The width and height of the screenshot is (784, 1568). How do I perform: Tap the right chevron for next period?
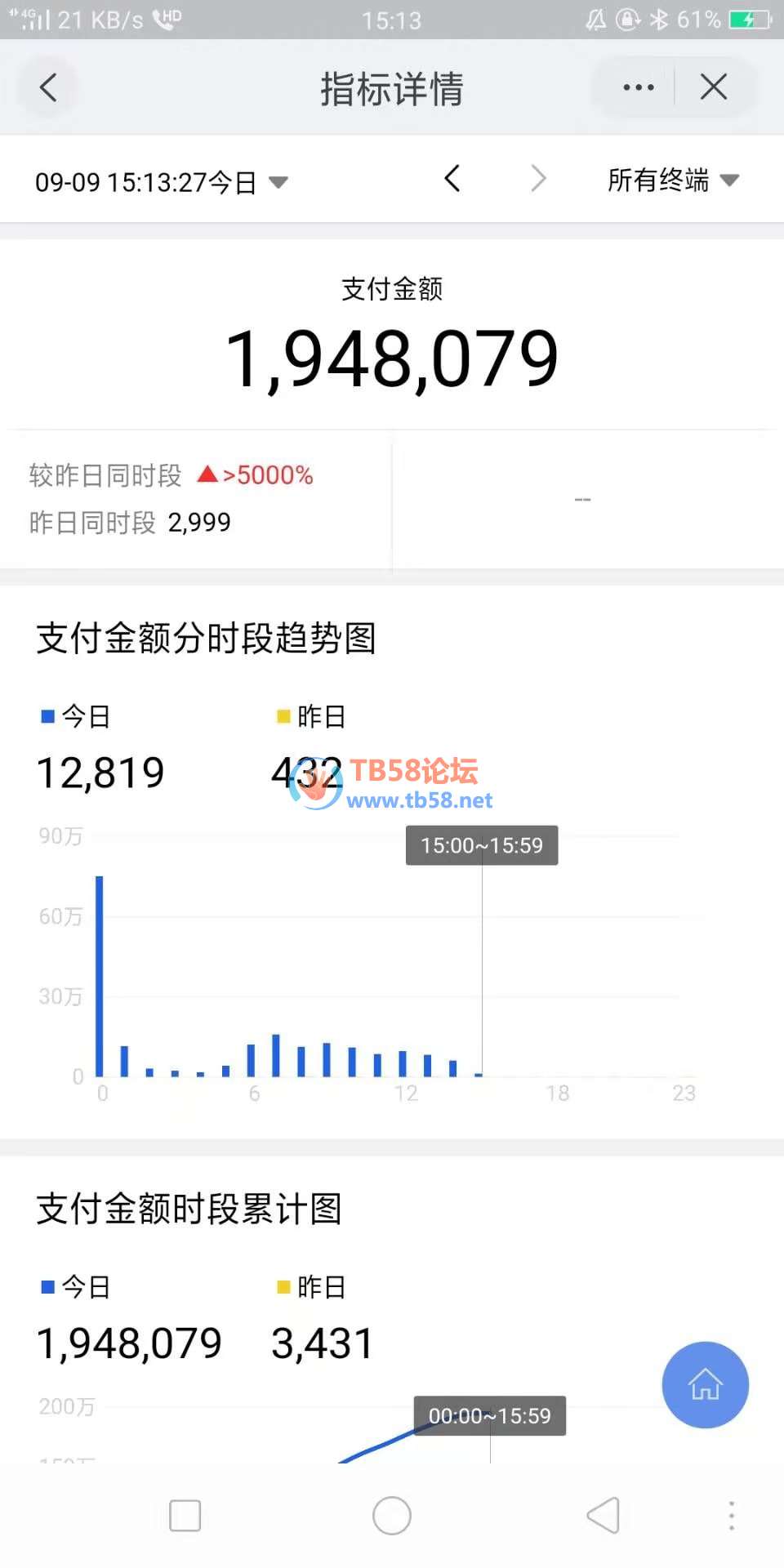point(538,179)
